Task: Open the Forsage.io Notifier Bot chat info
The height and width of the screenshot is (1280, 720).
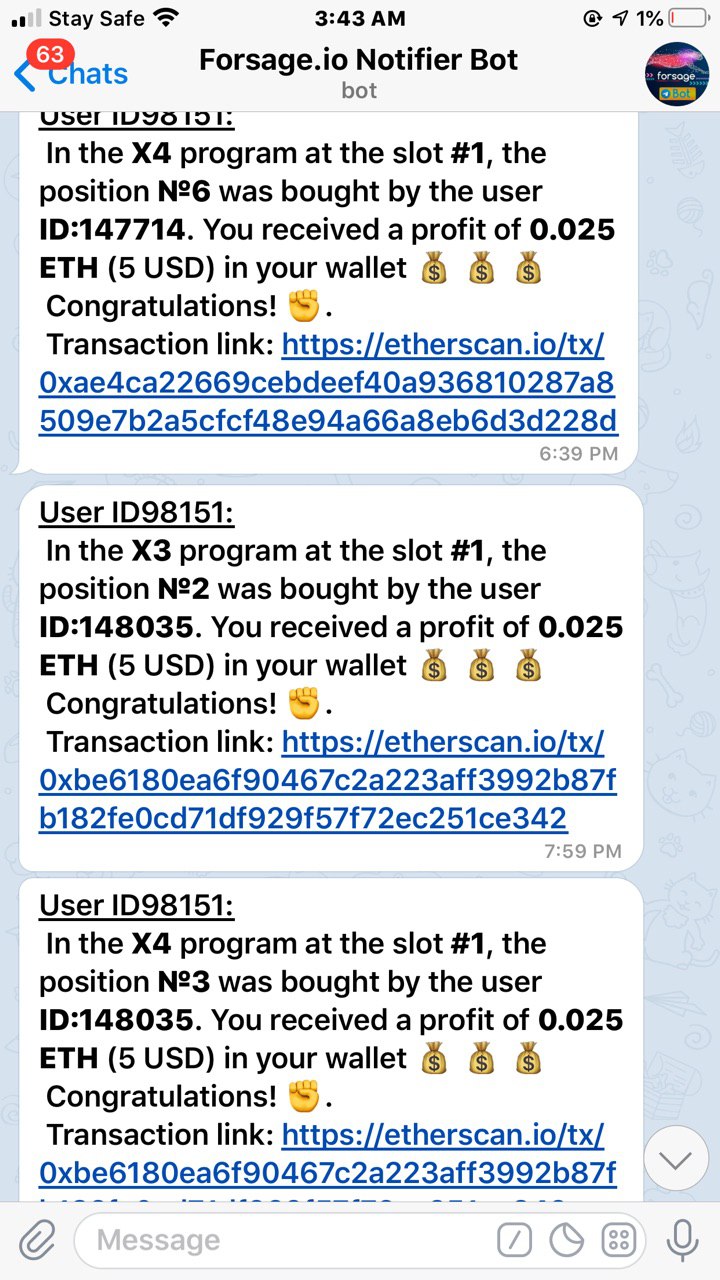Action: [359, 72]
